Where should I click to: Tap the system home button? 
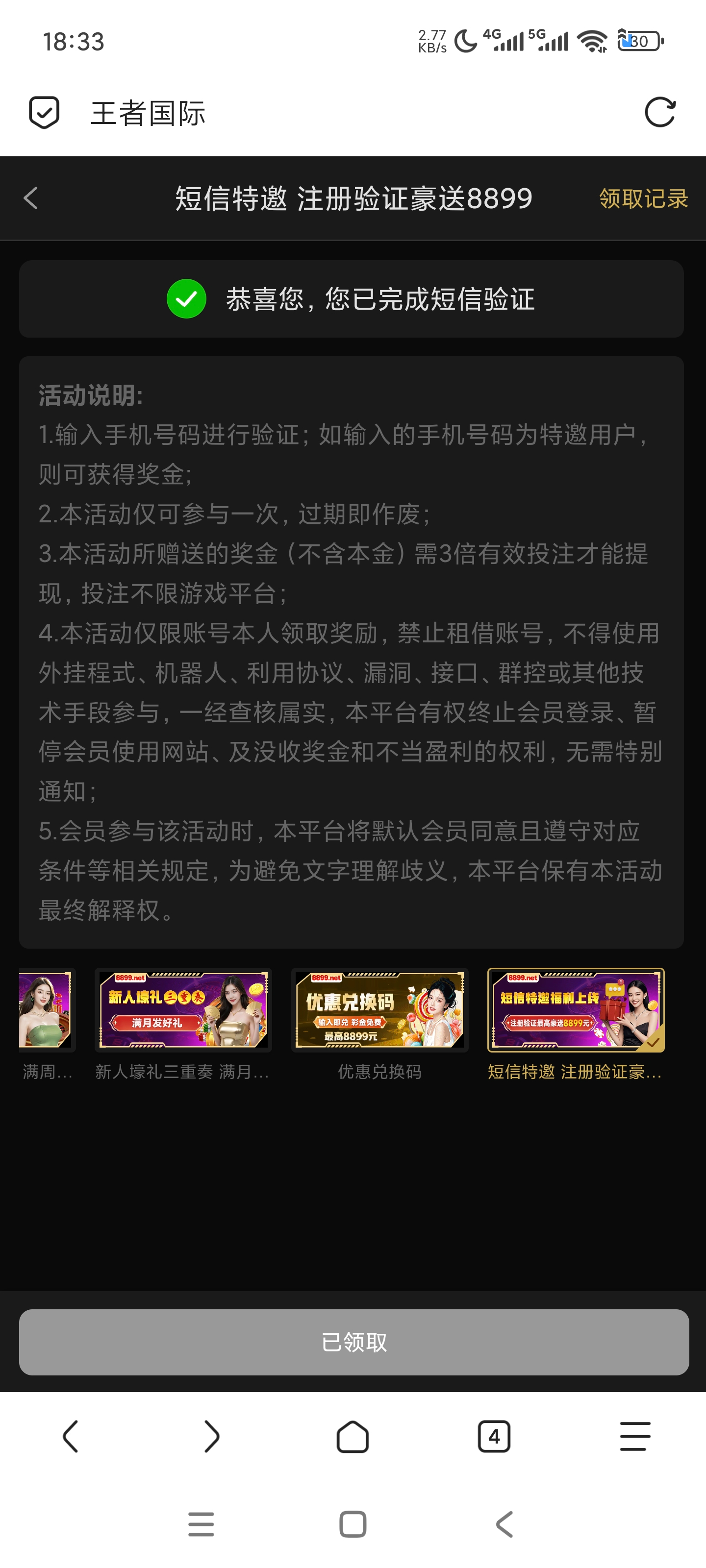click(353, 1524)
